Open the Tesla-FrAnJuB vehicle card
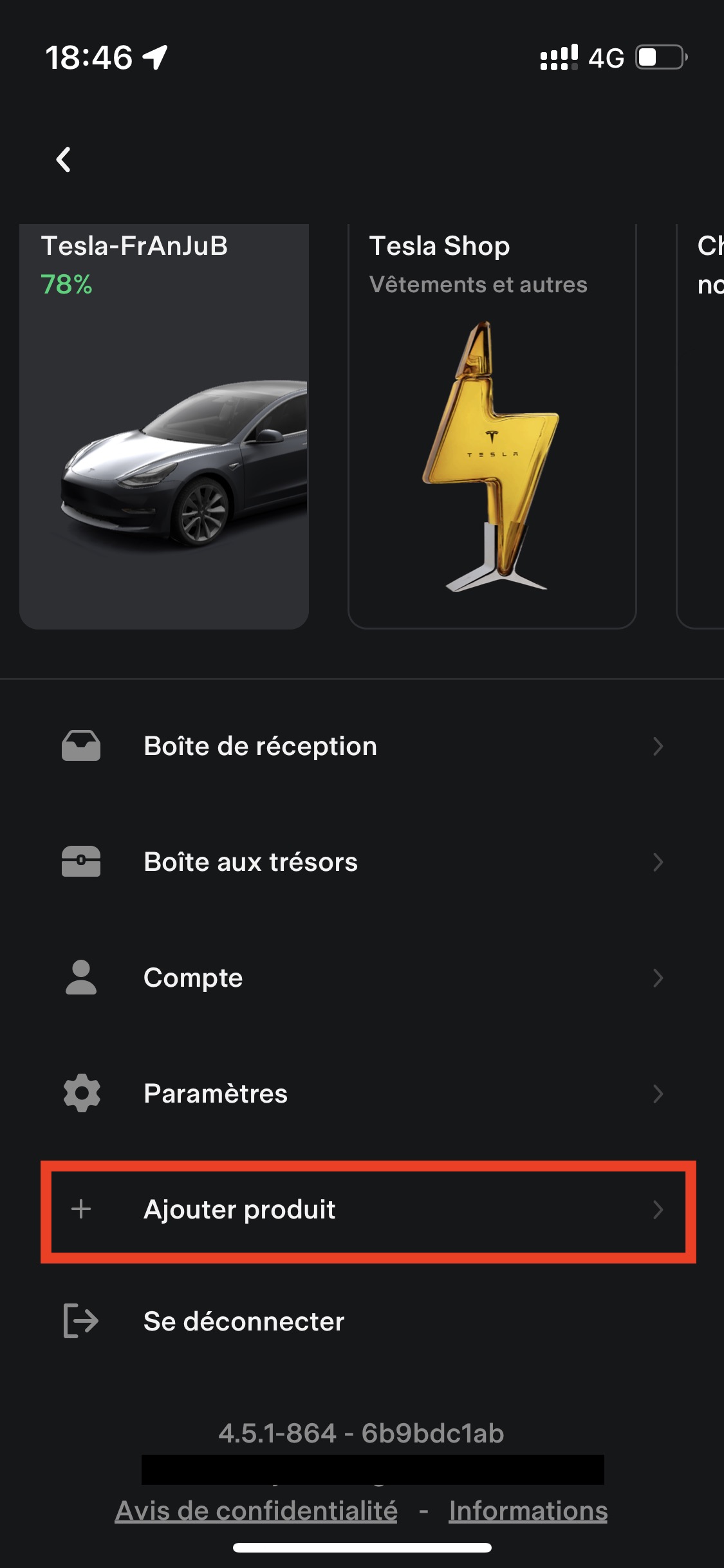This screenshot has width=724, height=1568. click(164, 426)
